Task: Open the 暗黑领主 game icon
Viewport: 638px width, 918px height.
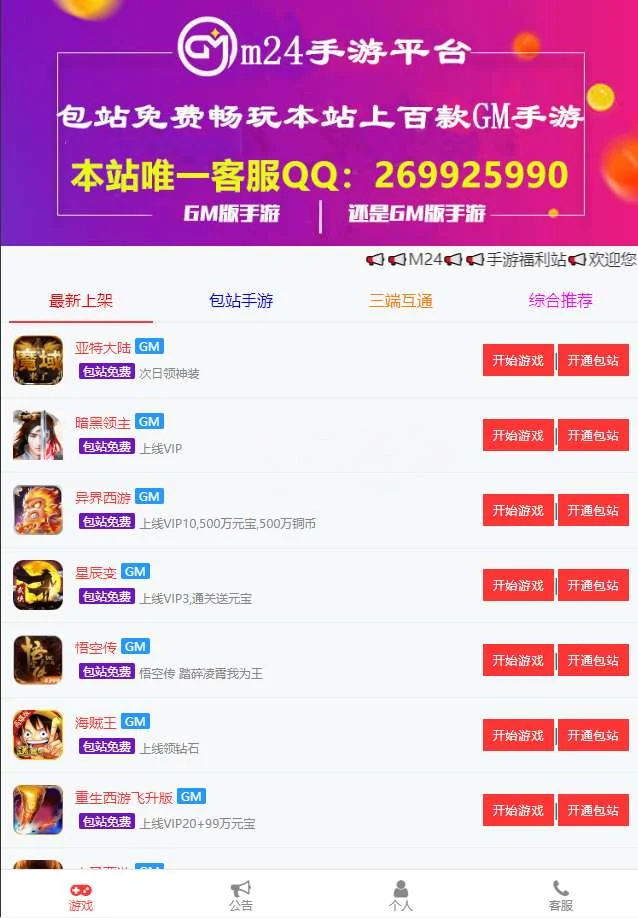Action: (x=38, y=435)
